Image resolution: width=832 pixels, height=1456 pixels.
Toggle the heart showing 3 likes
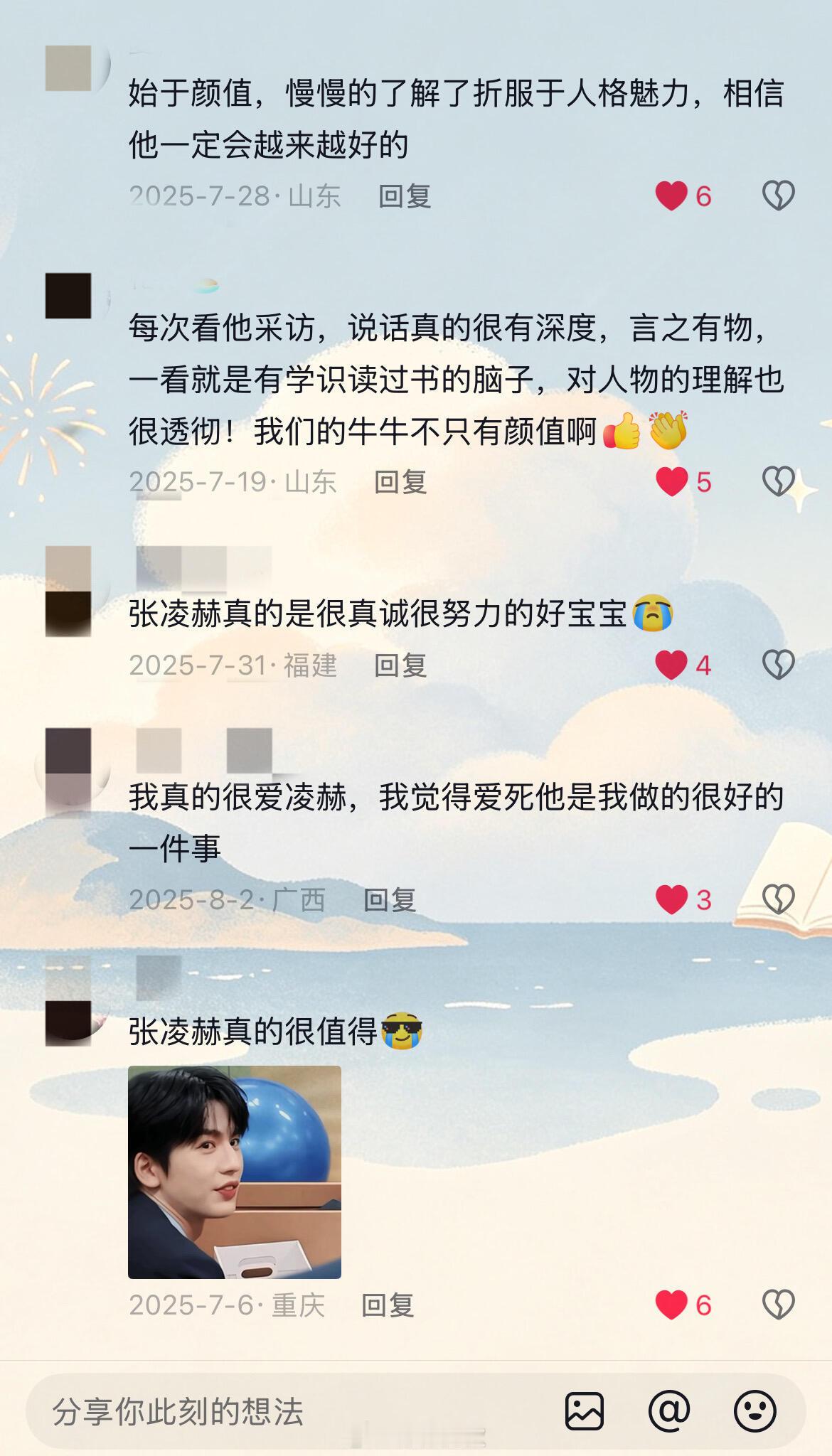(671, 898)
